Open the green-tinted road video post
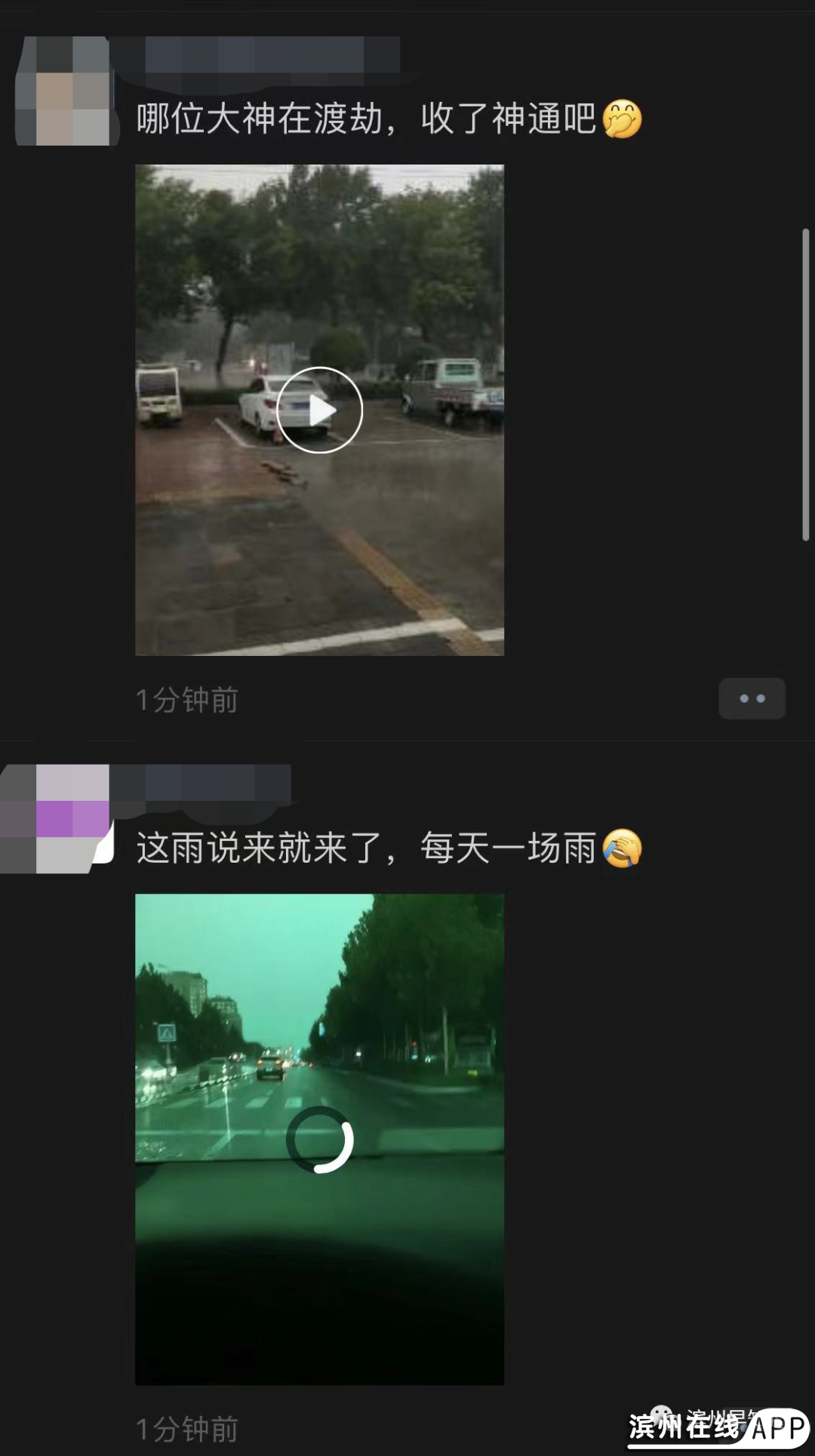815x1456 pixels. (x=319, y=1139)
